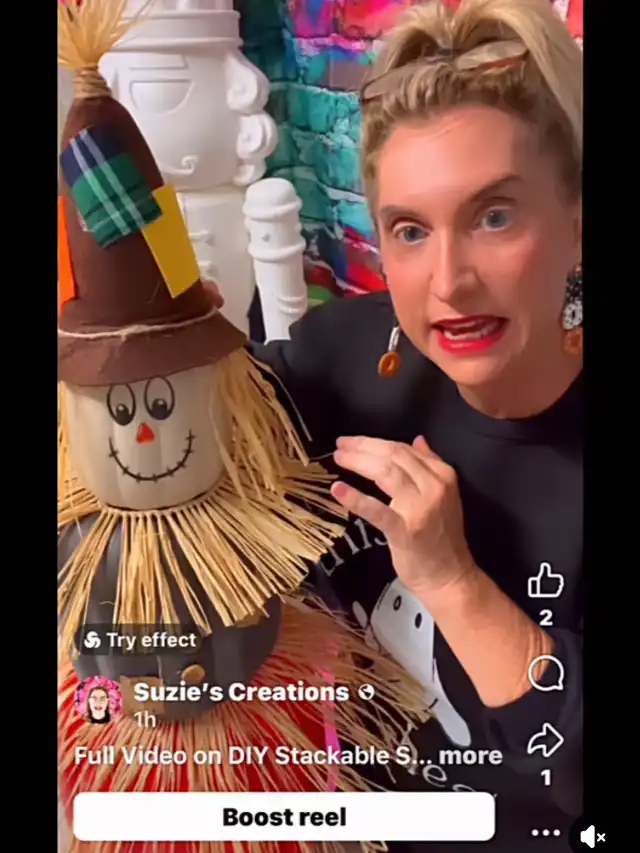Open the comments on this reel
The image size is (640, 853).
545,673
